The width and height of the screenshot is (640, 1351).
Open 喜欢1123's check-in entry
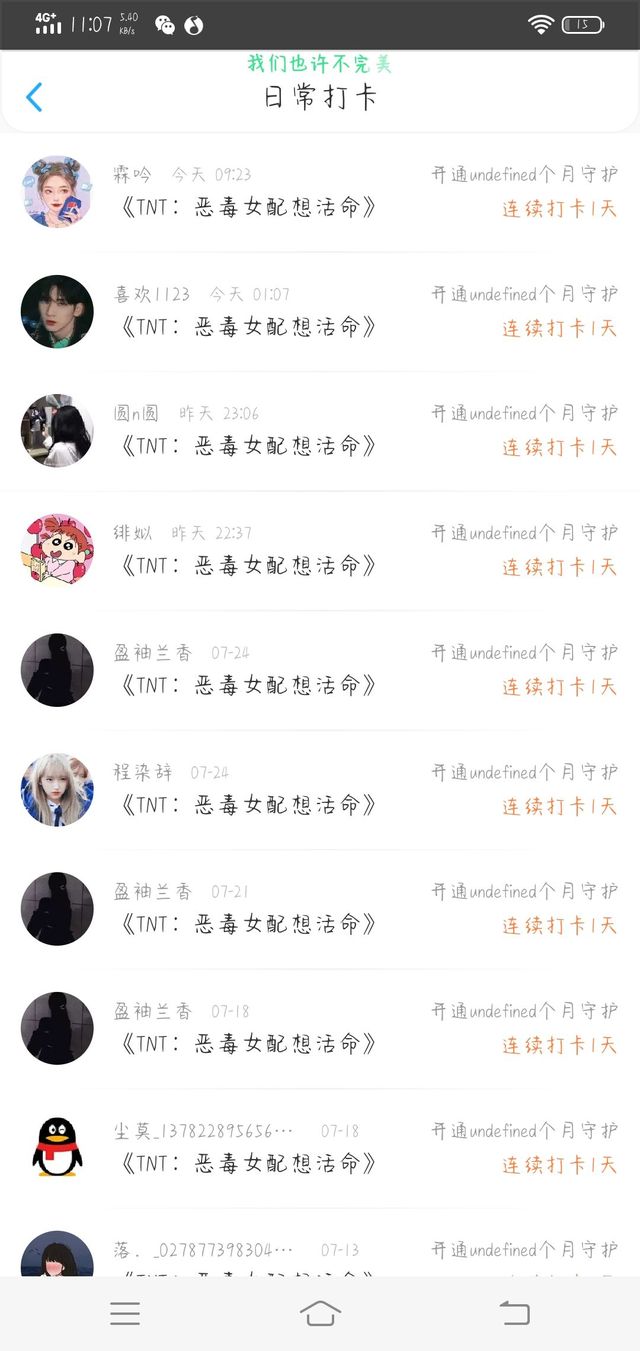(320, 312)
